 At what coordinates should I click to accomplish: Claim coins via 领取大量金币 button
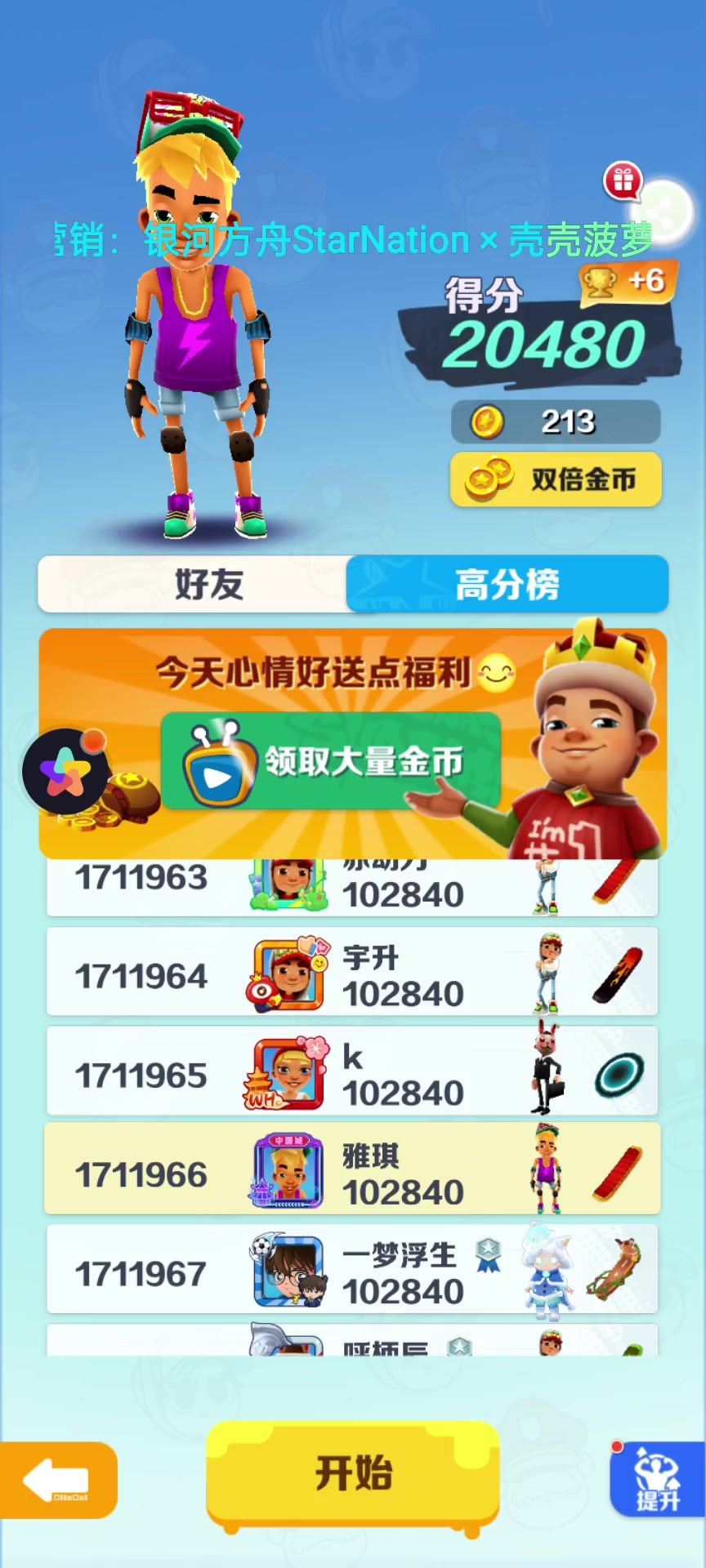pos(330,761)
